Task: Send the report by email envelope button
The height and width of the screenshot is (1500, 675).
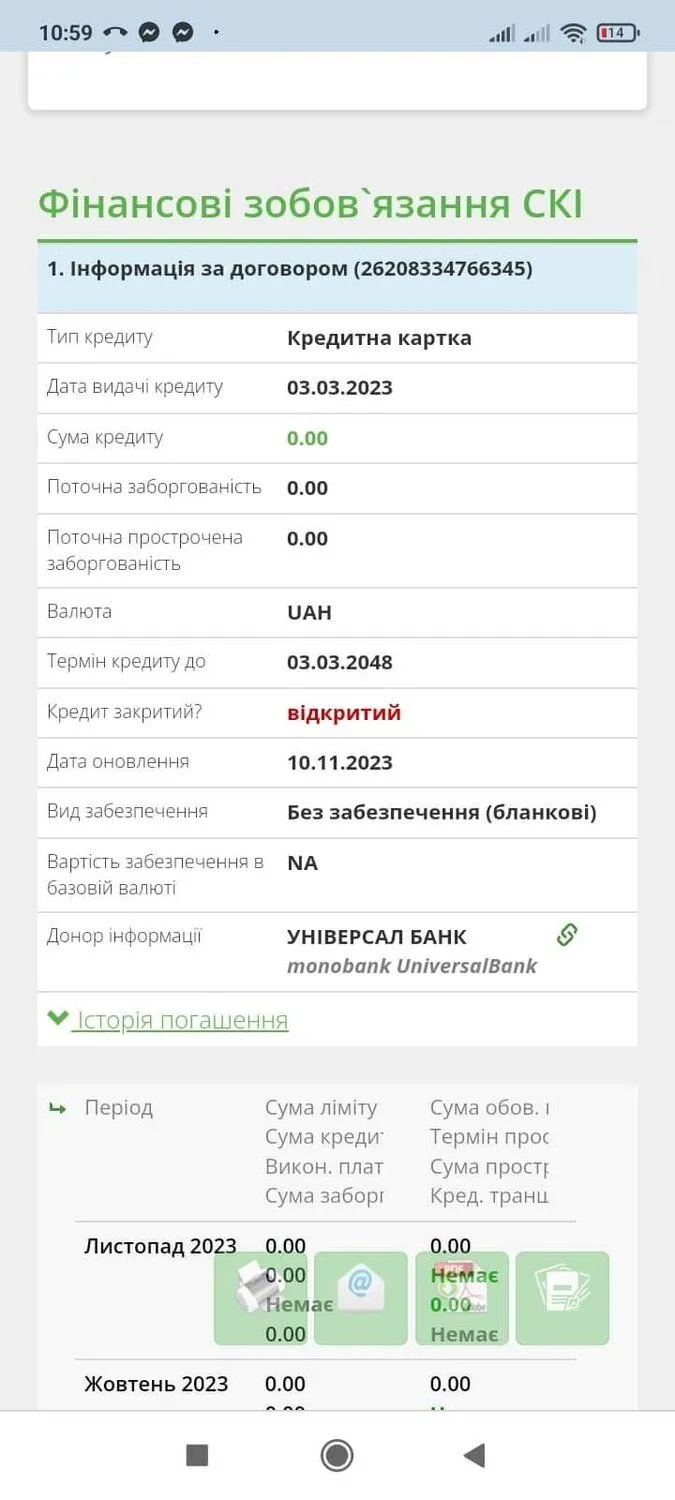Action: [360, 1298]
